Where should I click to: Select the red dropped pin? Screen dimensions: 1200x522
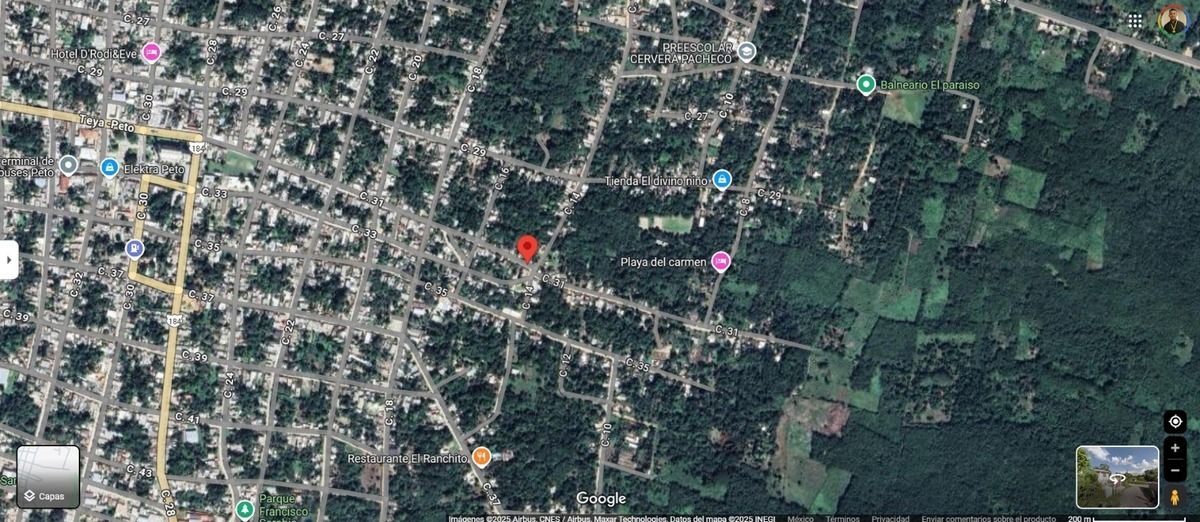pos(527,248)
